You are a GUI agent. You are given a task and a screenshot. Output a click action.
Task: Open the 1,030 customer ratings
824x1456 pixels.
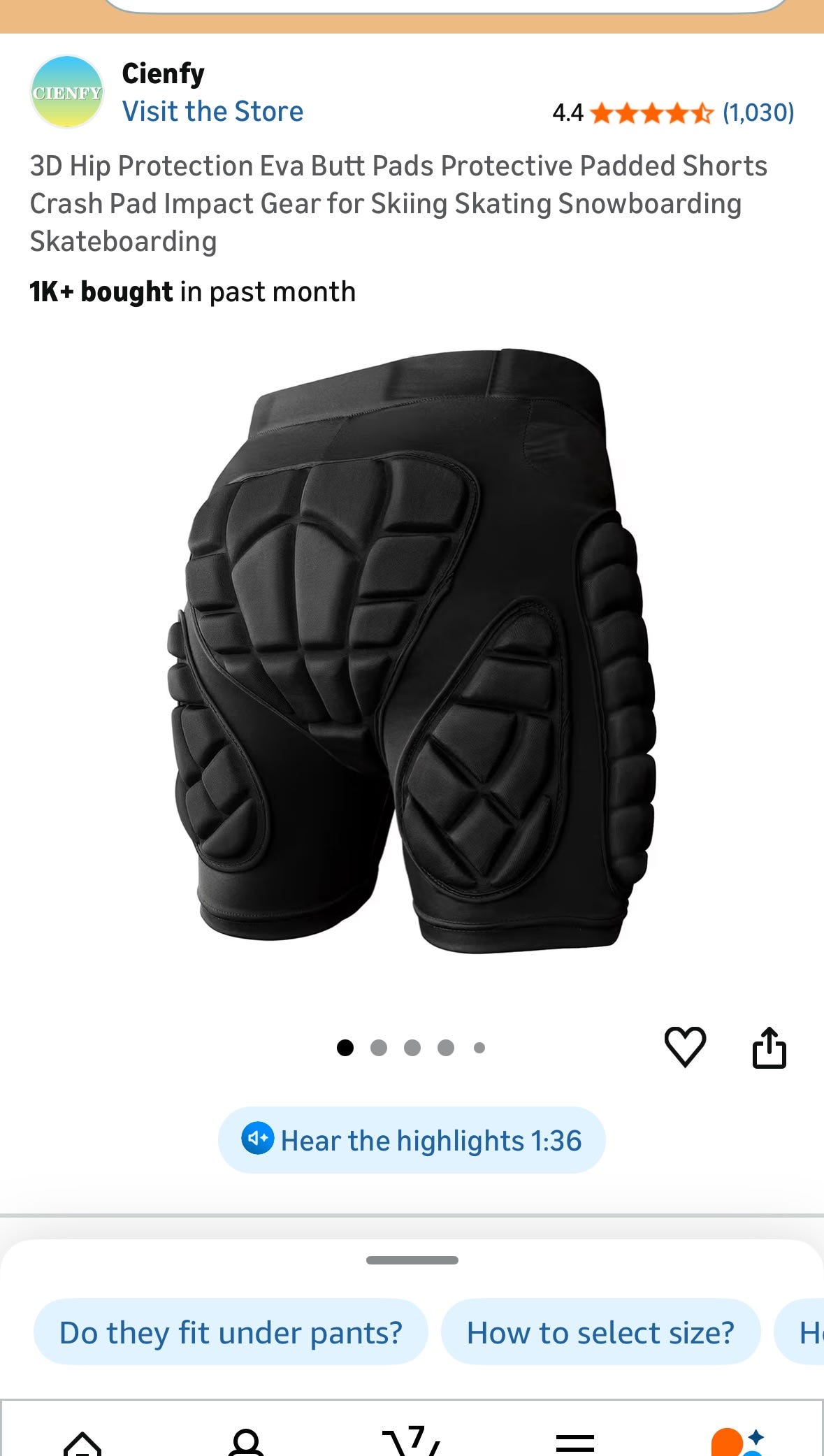[758, 113]
